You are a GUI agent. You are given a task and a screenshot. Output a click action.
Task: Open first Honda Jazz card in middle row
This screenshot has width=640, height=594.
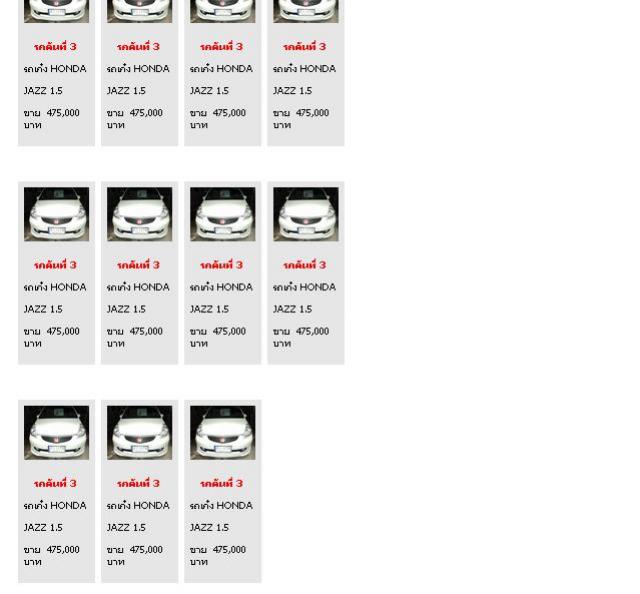pyautogui.click(x=56, y=215)
